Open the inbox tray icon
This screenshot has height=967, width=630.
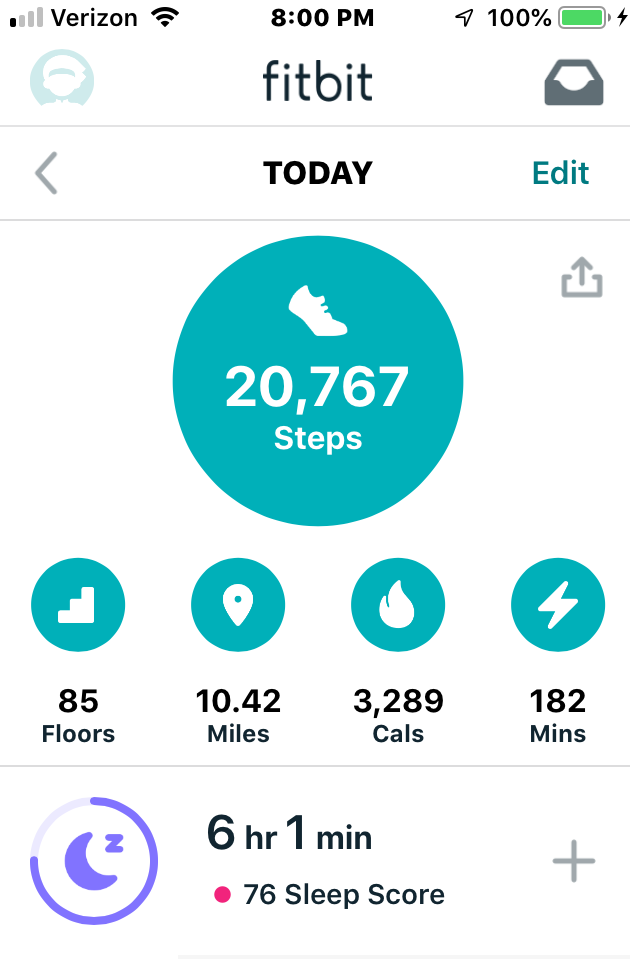point(573,80)
